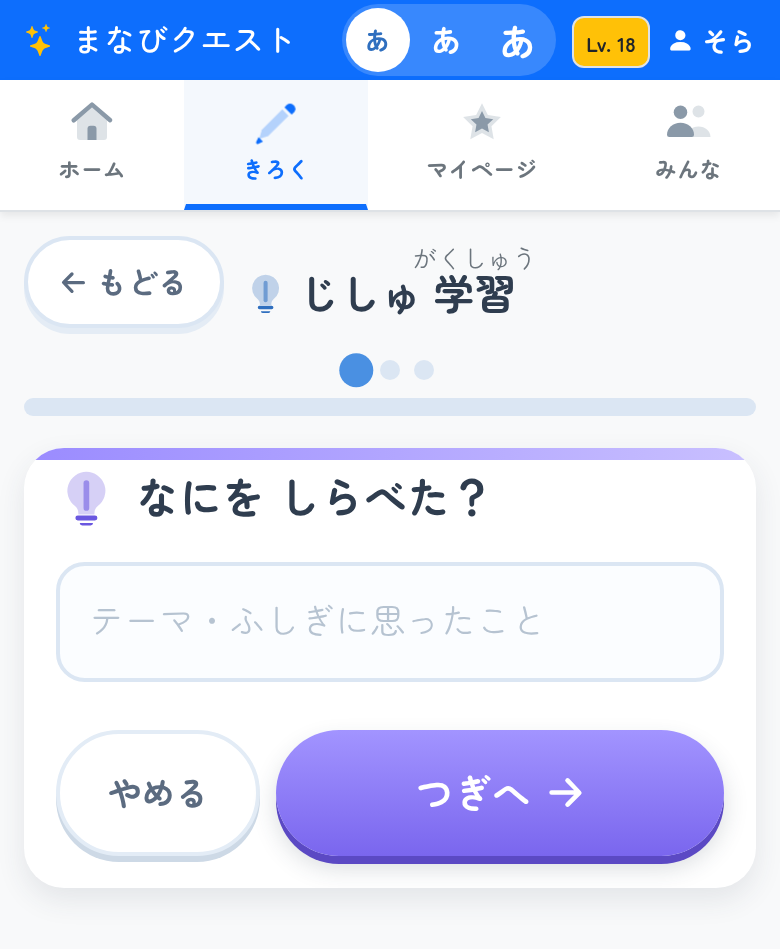Screen dimensions: 780x949
Task: Cancel with the やめる button
Action: point(158,793)
